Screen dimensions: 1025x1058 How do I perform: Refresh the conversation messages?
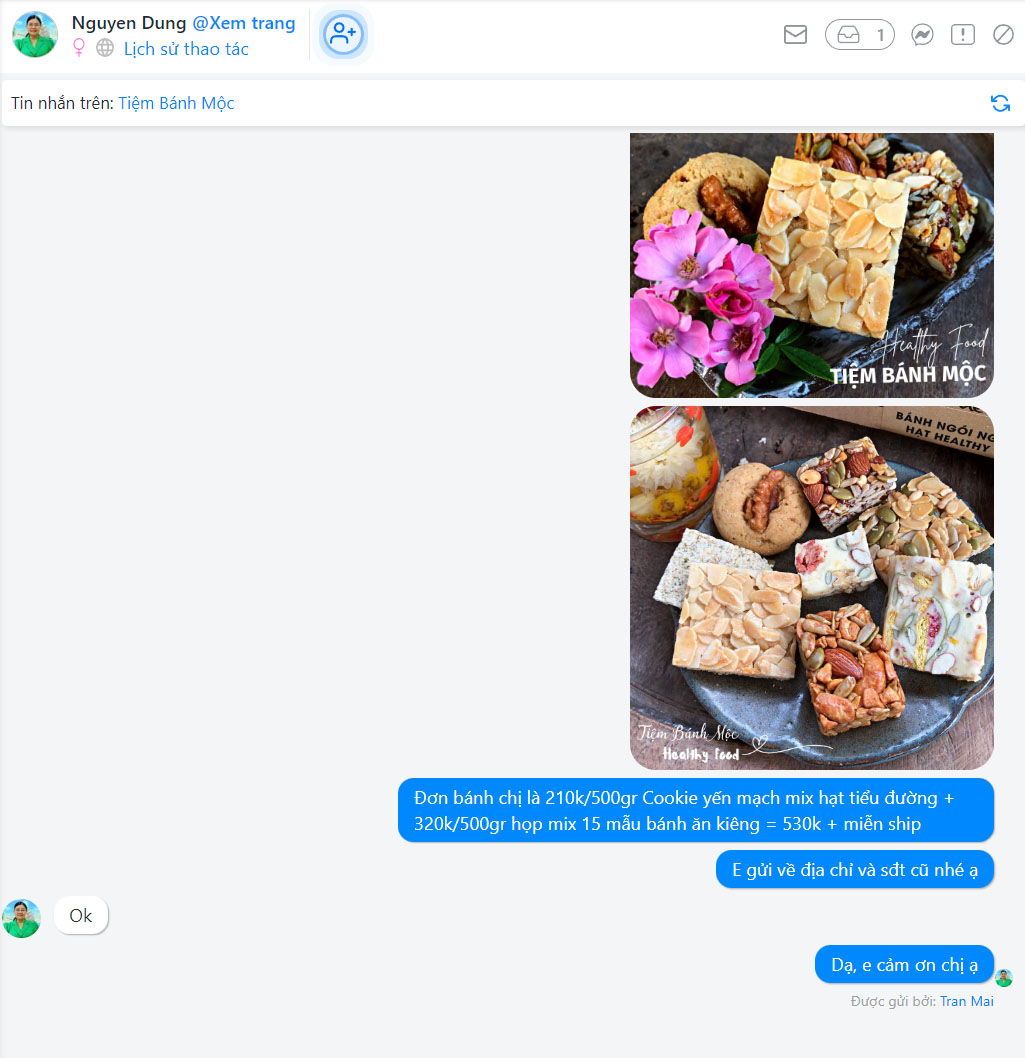point(999,103)
